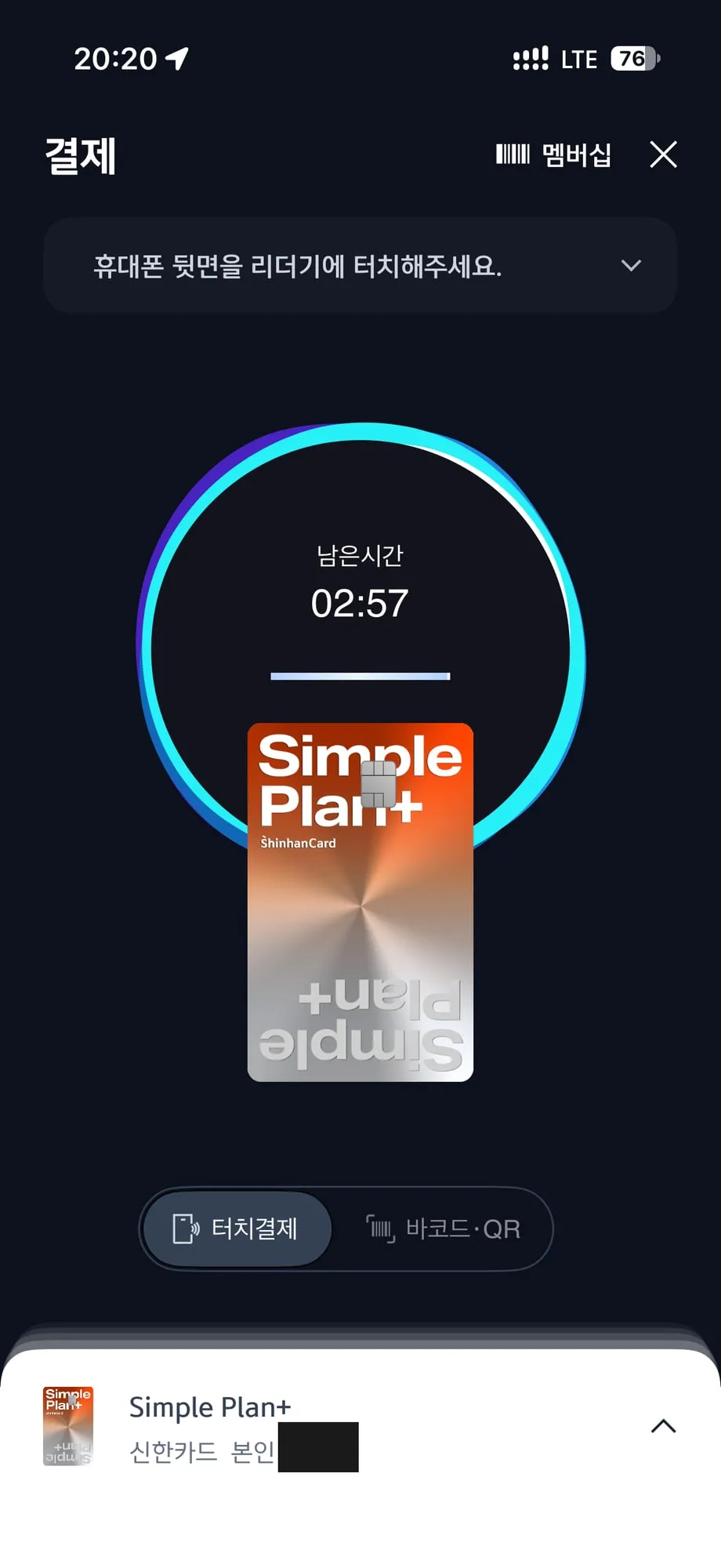Expand the touch-reader instruction banner
The height and width of the screenshot is (1568, 721).
[360, 266]
